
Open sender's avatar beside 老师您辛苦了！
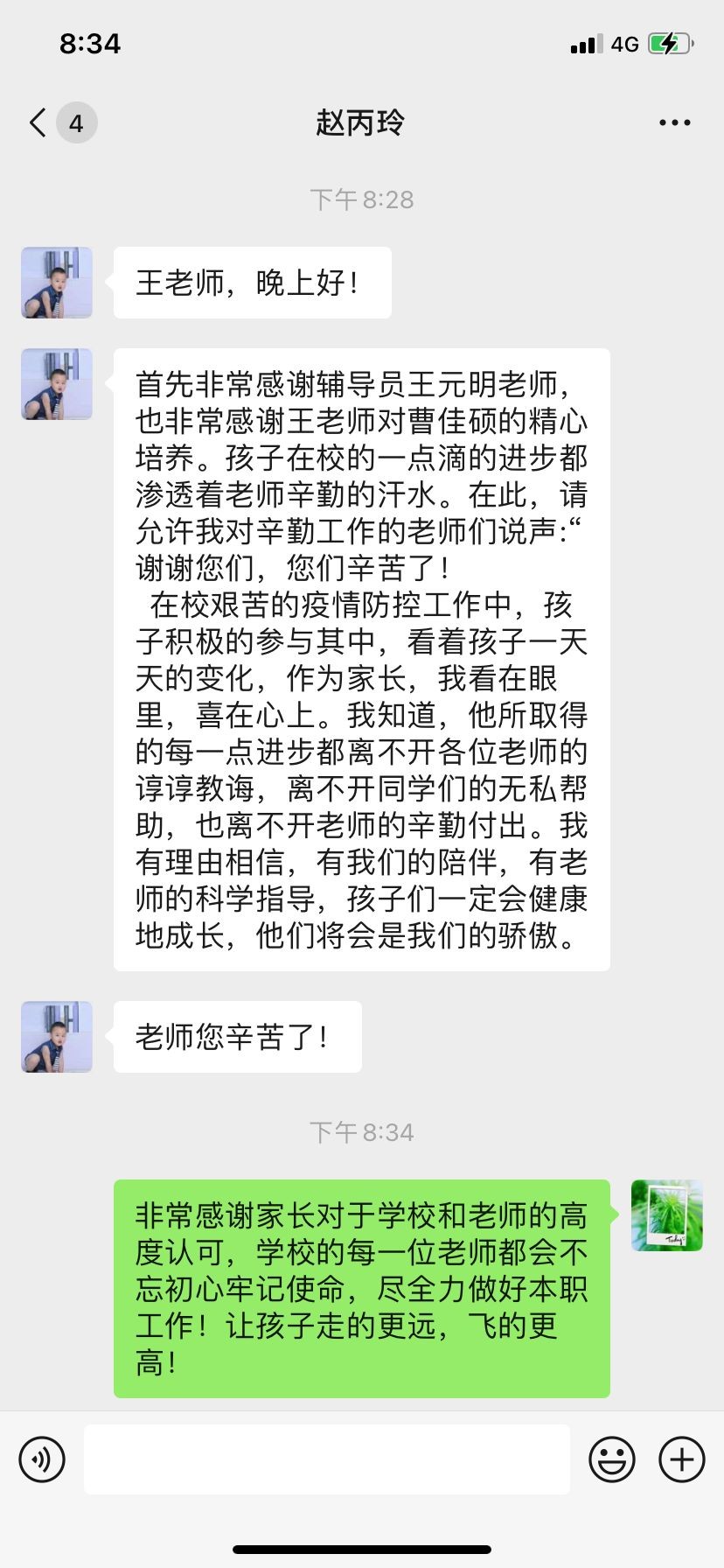click(x=57, y=1037)
